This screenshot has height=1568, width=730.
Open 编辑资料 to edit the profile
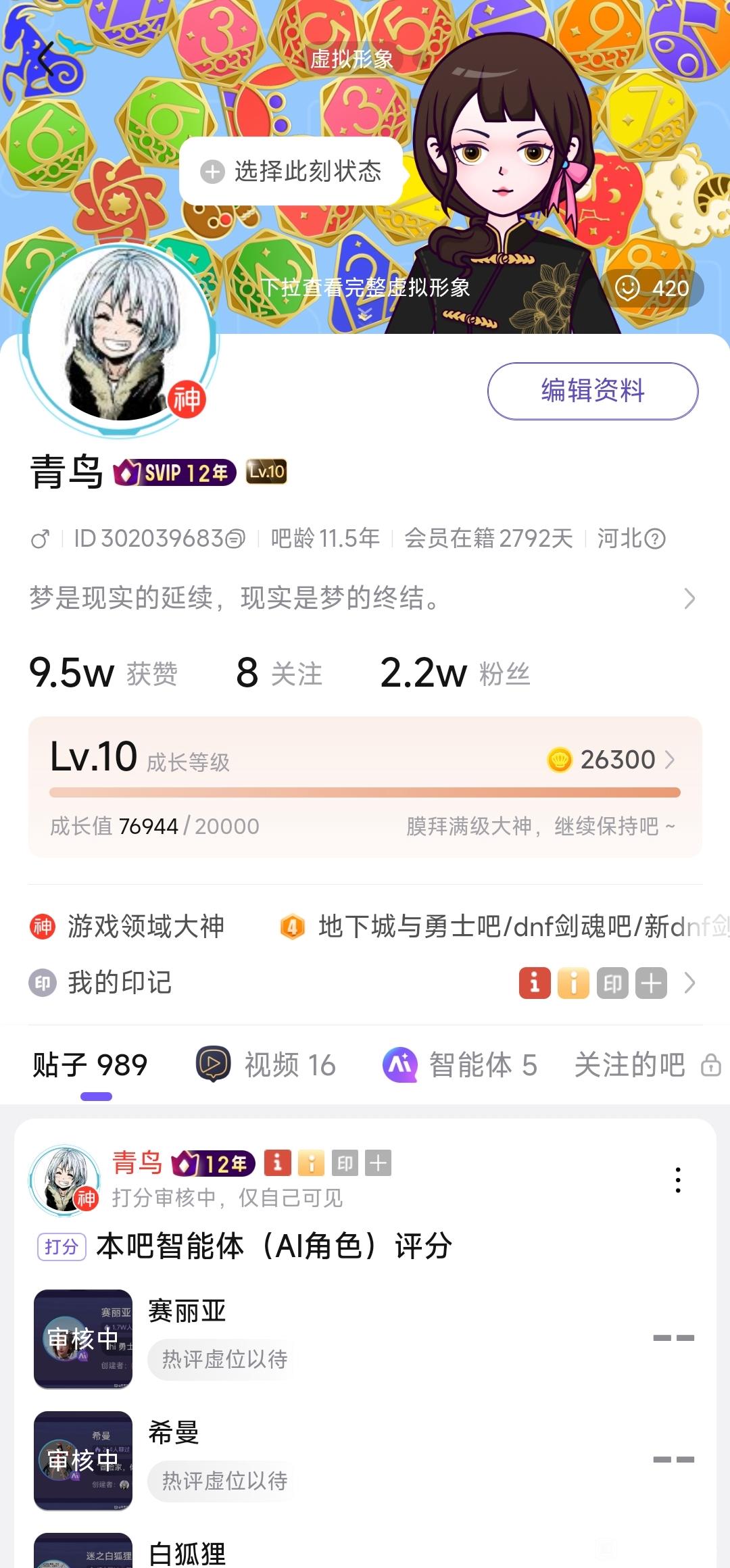pyautogui.click(x=592, y=391)
